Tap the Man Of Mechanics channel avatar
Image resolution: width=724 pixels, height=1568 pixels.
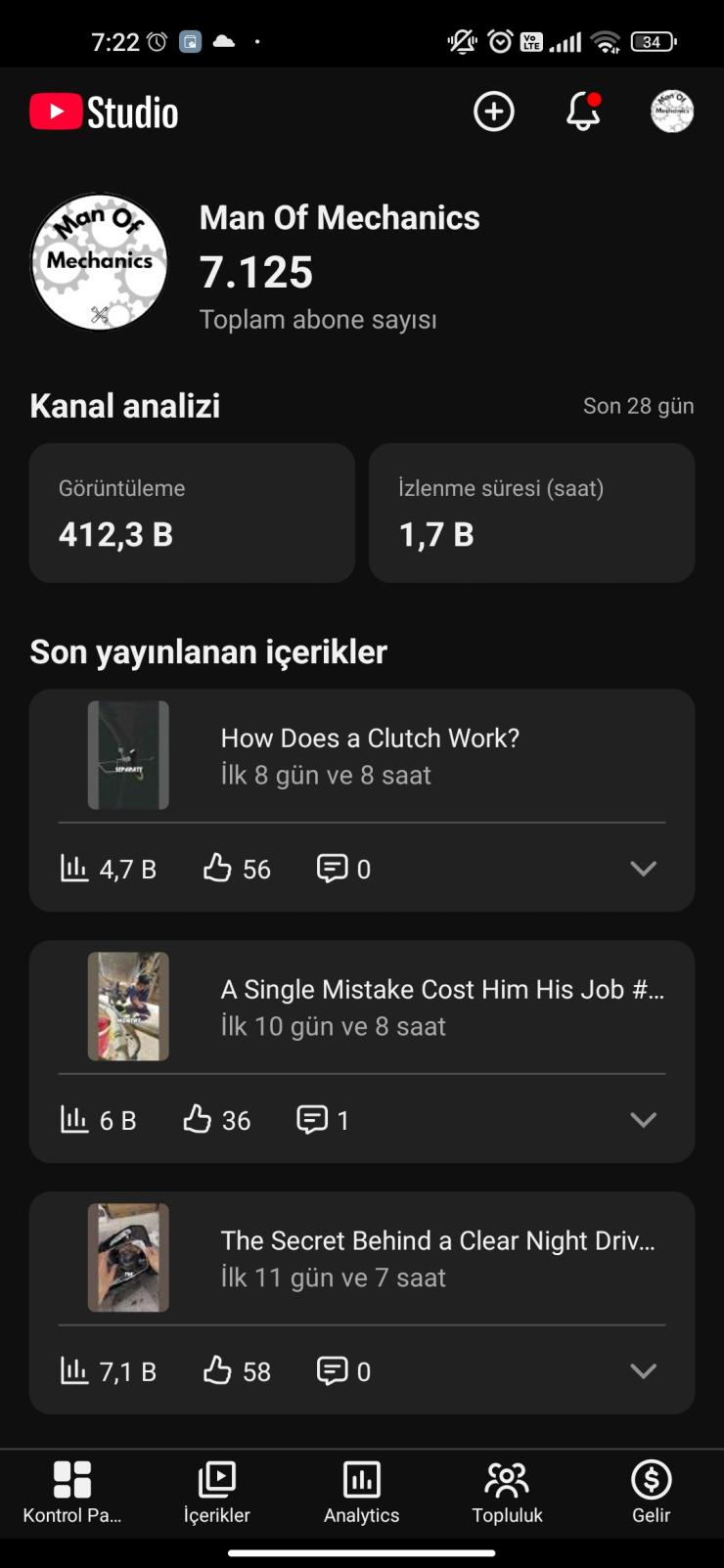pos(98,261)
